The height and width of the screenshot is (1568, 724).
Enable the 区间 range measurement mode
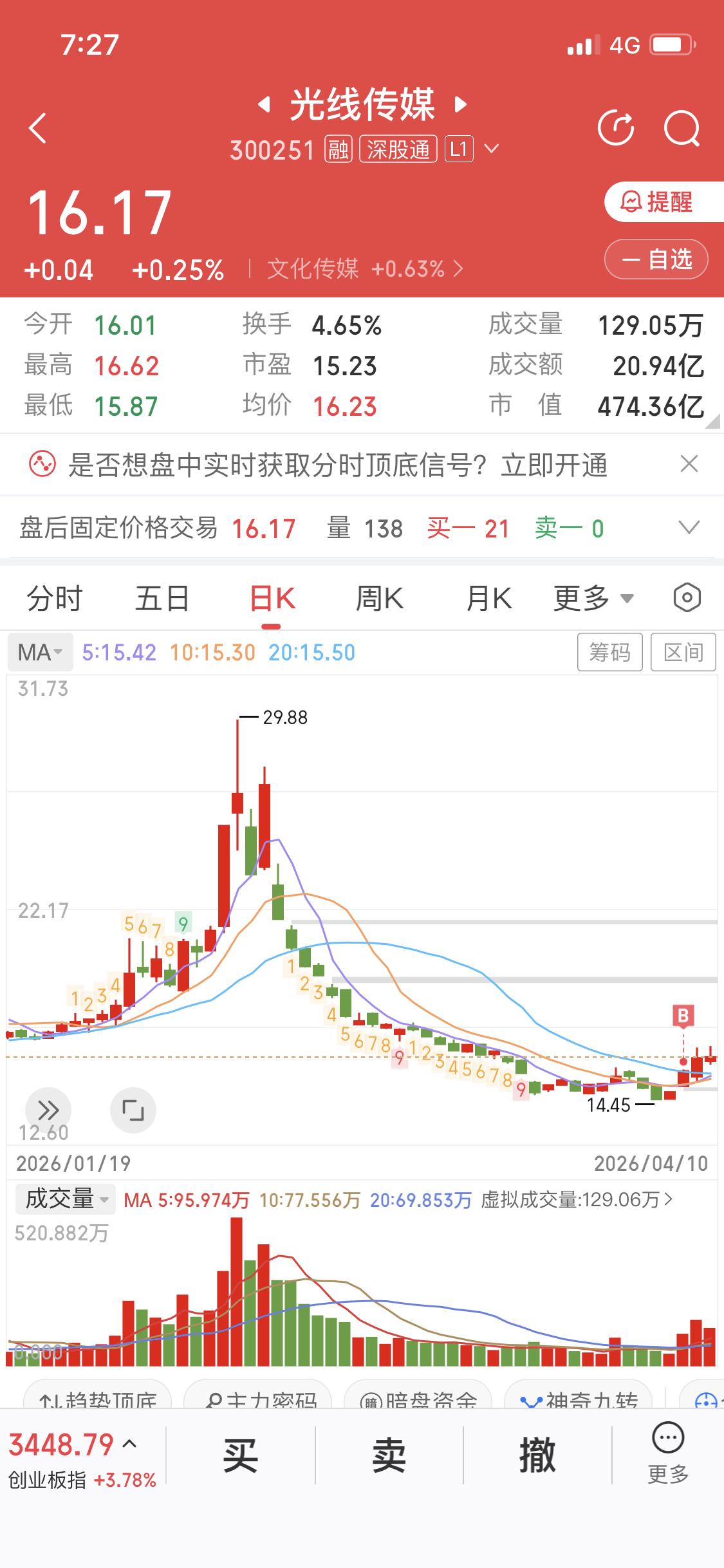tap(684, 652)
